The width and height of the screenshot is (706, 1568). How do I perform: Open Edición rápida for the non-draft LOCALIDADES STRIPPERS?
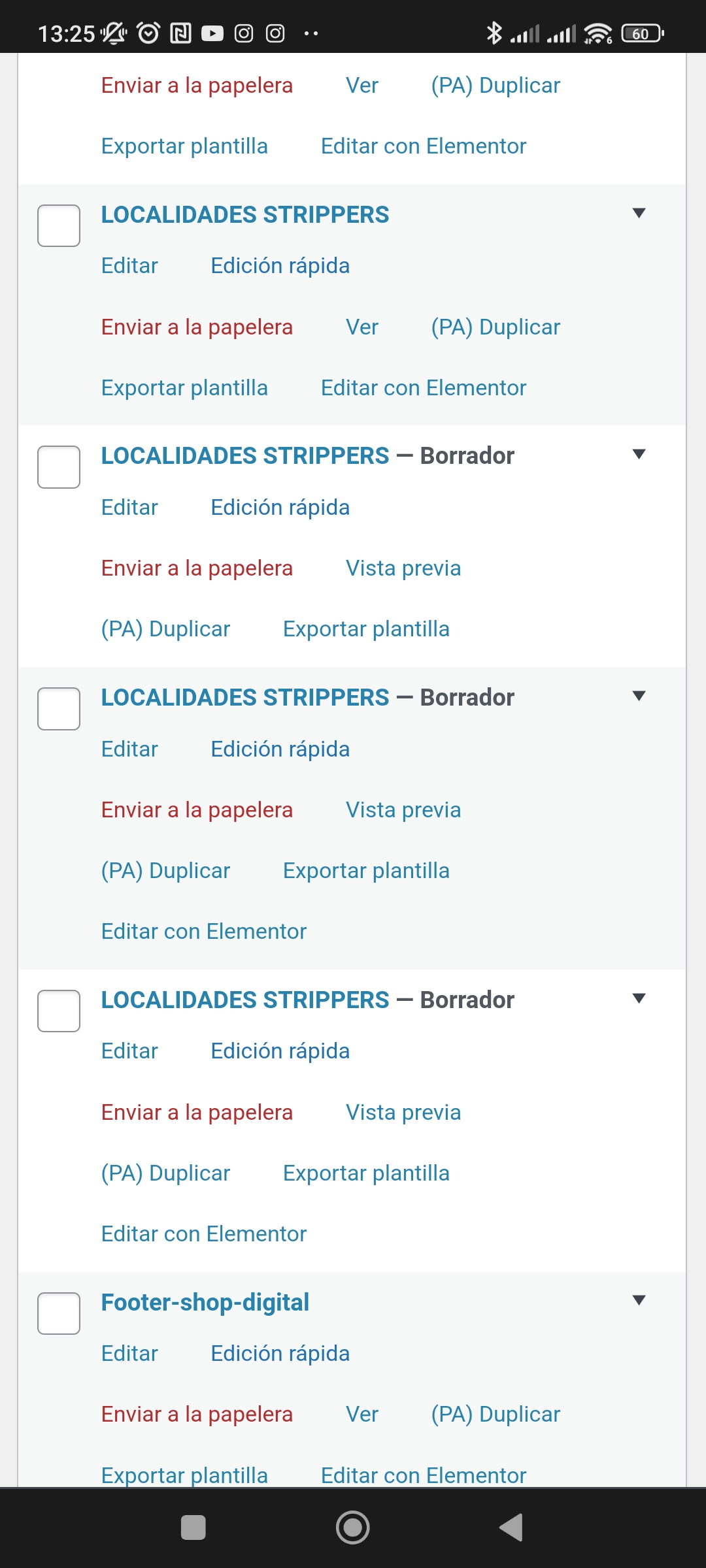point(280,266)
